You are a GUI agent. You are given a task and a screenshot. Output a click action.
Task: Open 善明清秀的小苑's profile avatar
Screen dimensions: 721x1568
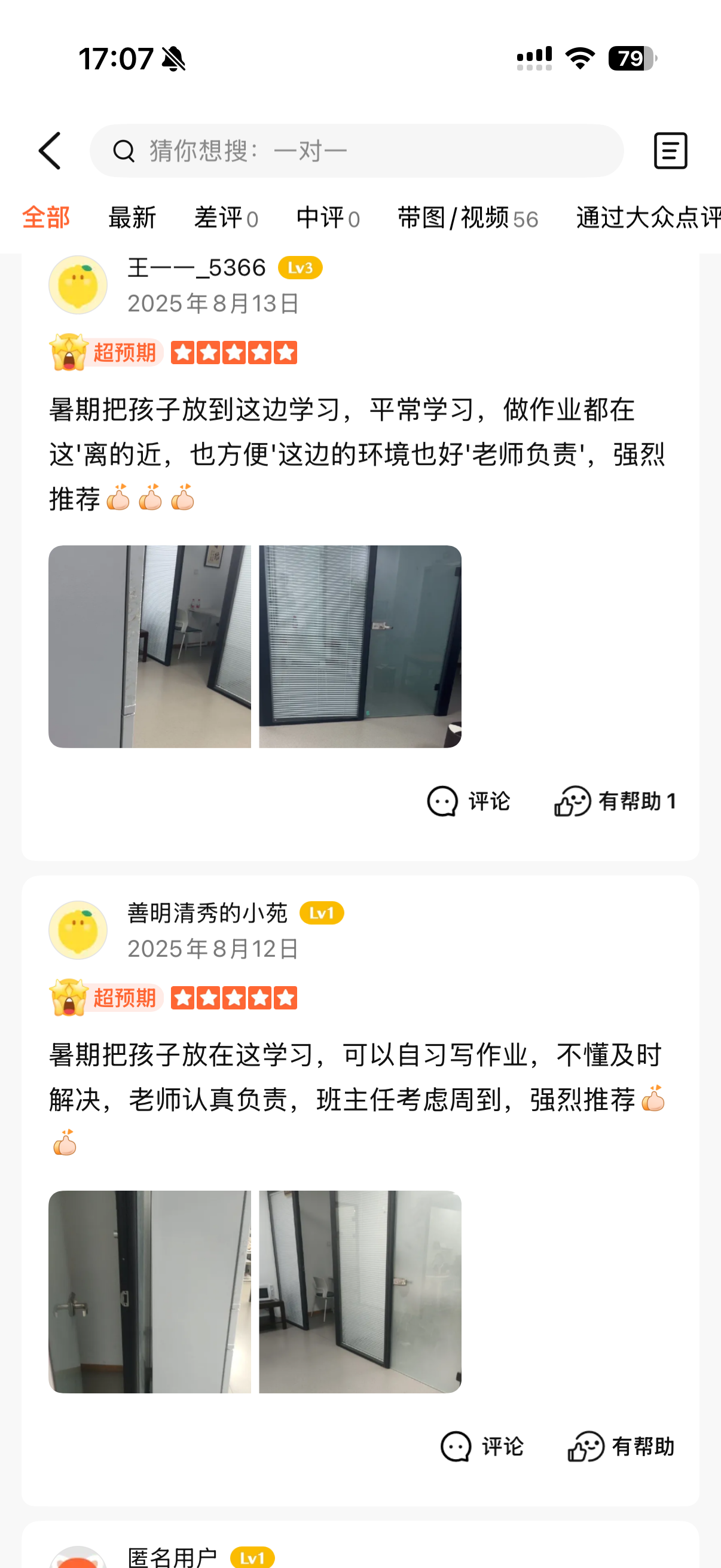click(78, 930)
